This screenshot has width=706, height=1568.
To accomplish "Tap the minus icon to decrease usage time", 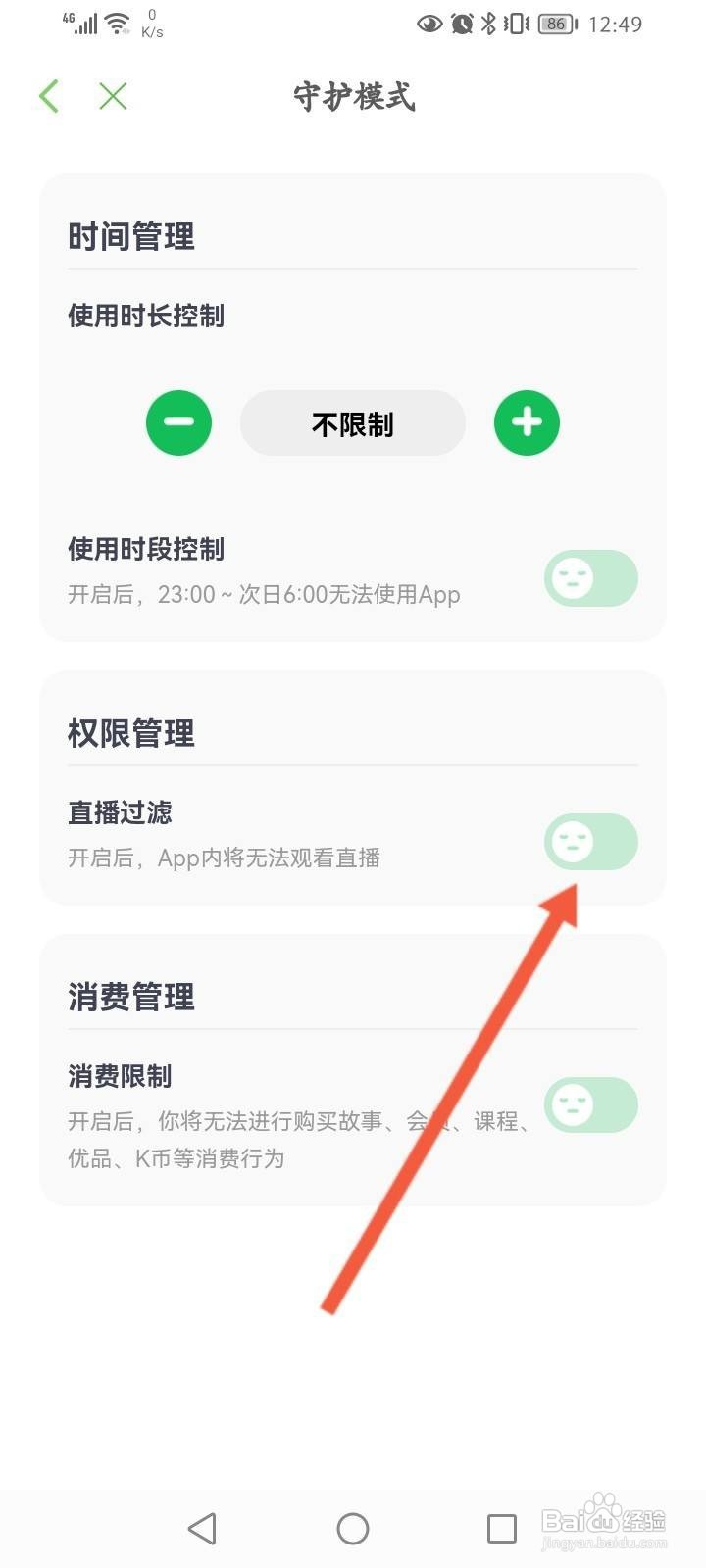I will click(178, 422).
